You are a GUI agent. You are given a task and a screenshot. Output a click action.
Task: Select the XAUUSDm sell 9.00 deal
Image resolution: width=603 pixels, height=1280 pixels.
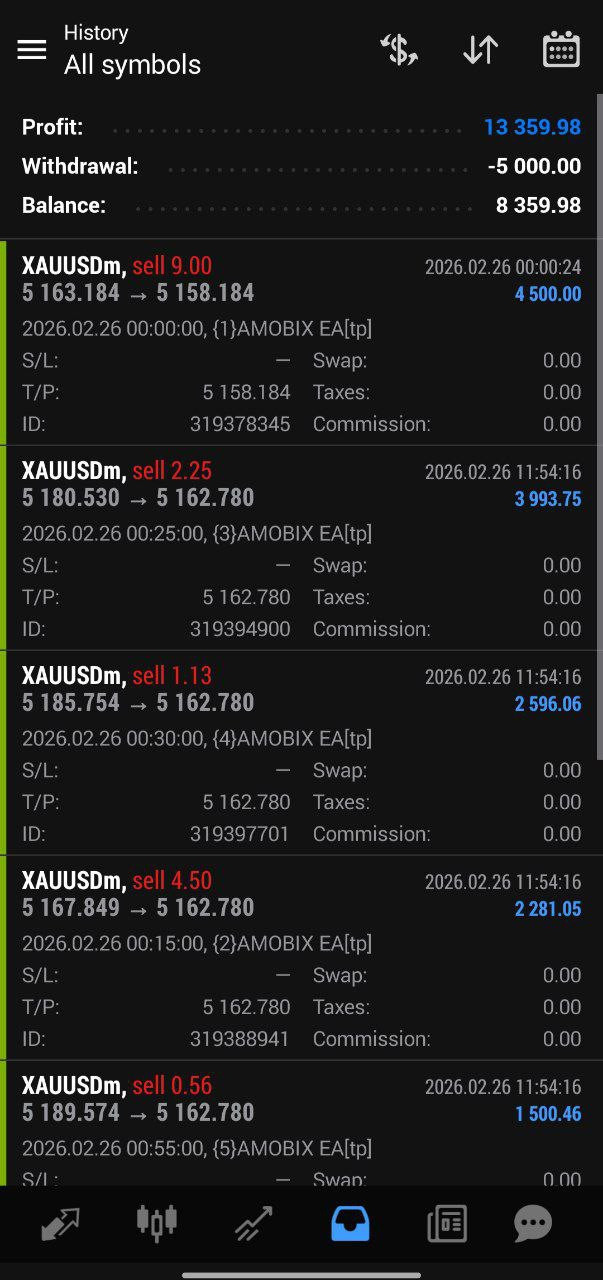(300, 342)
